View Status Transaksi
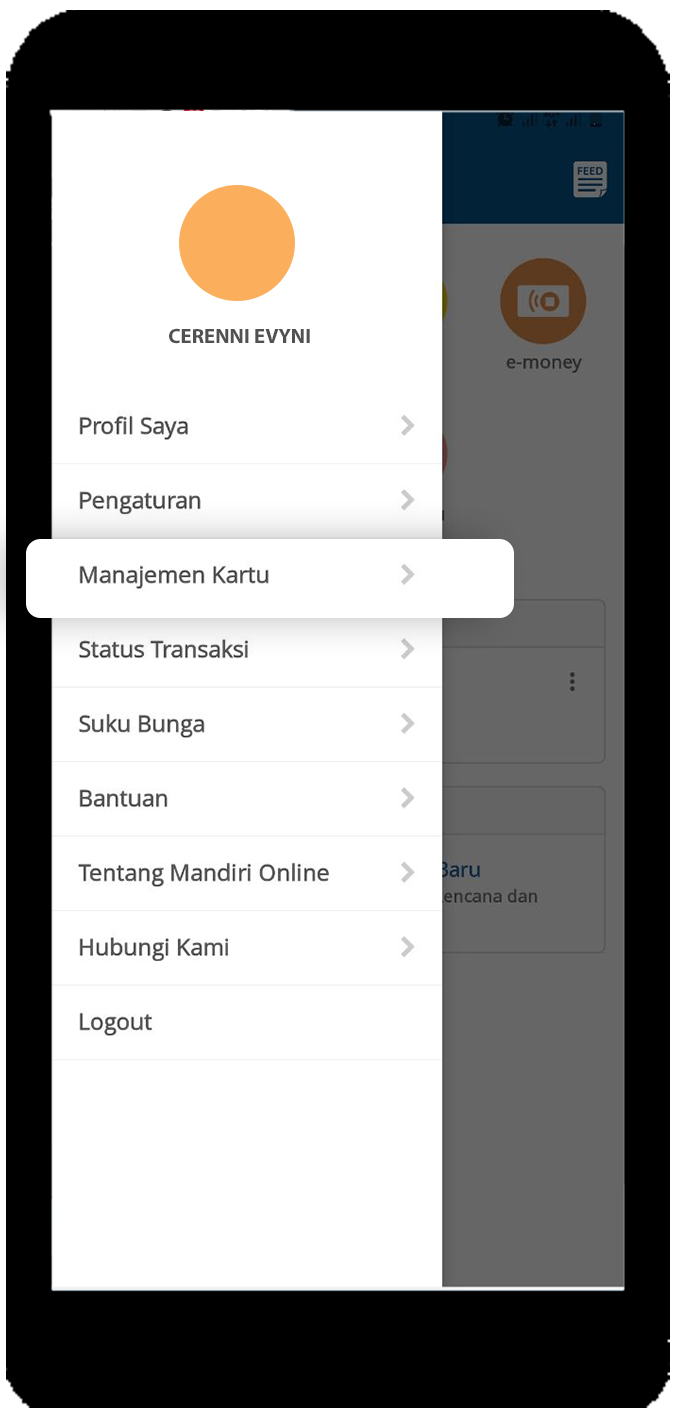 [x=247, y=650]
